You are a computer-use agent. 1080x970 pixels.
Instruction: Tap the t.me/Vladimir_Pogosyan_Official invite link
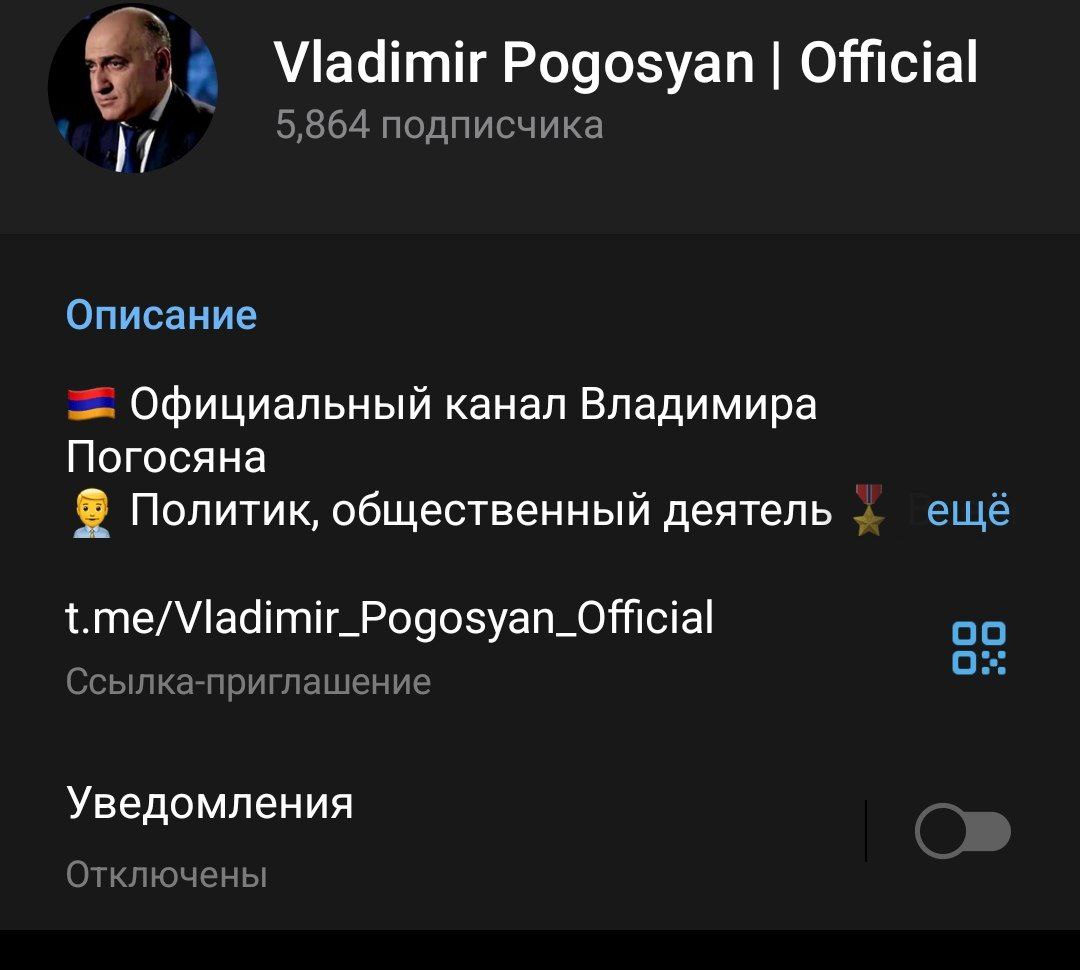point(390,617)
